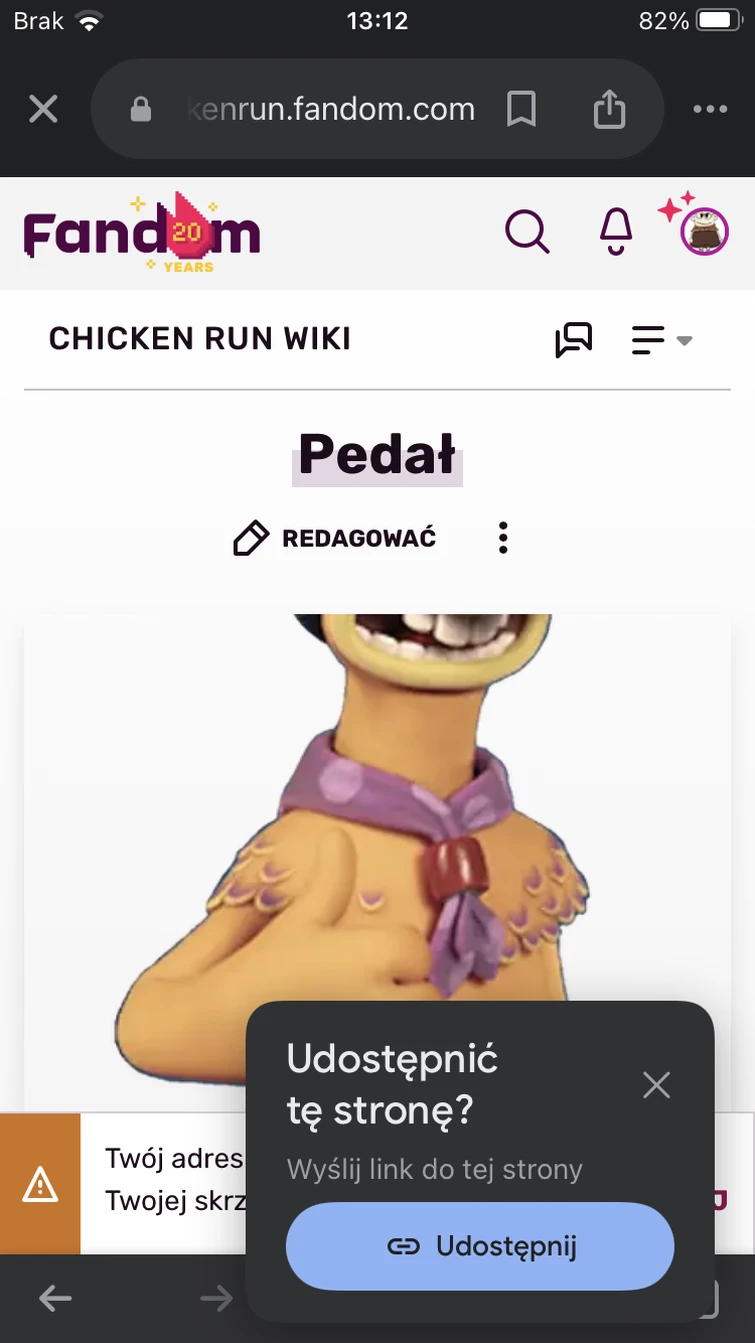The height and width of the screenshot is (1343, 755).
Task: Open the notifications bell
Action: pyautogui.click(x=615, y=232)
